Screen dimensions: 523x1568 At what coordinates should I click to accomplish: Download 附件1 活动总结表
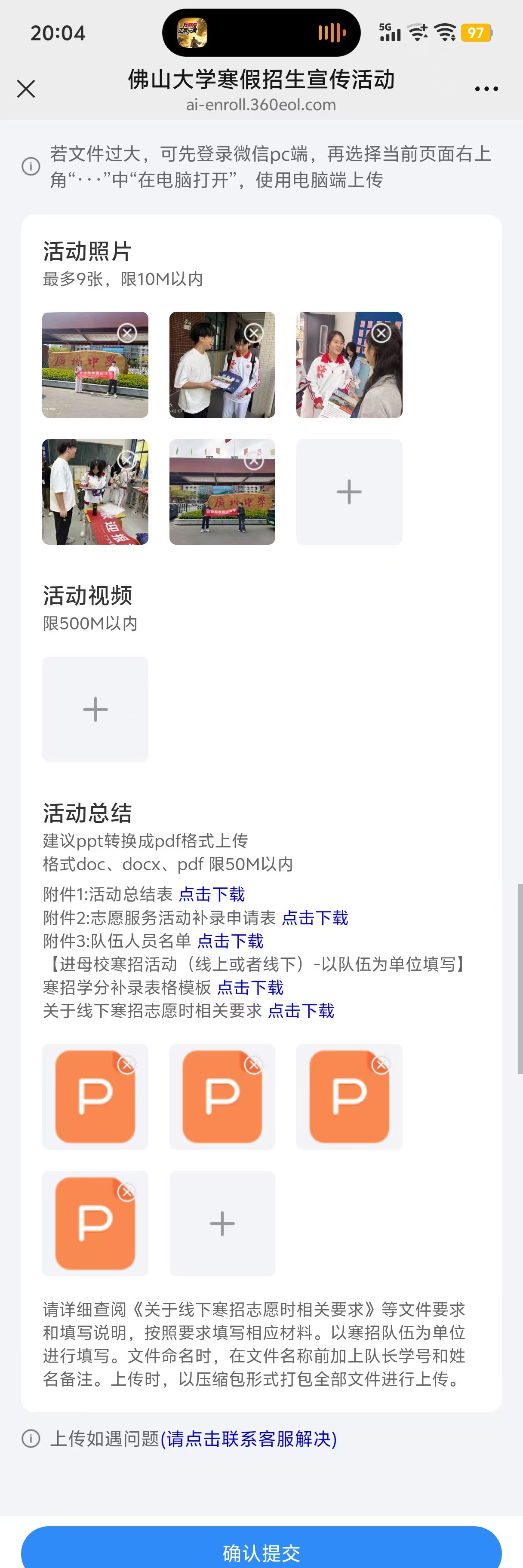pyautogui.click(x=212, y=894)
